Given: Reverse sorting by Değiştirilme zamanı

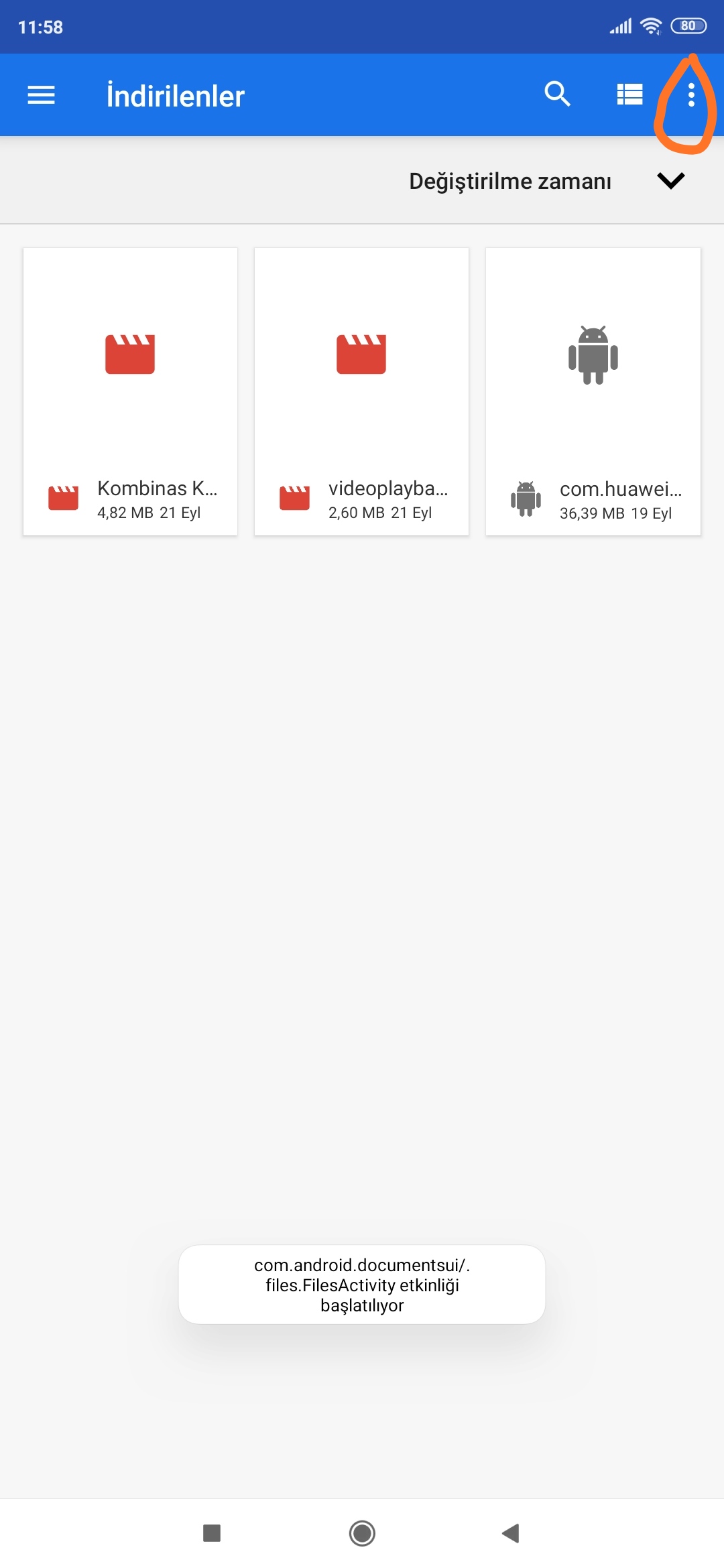Looking at the screenshot, I should coord(670,181).
